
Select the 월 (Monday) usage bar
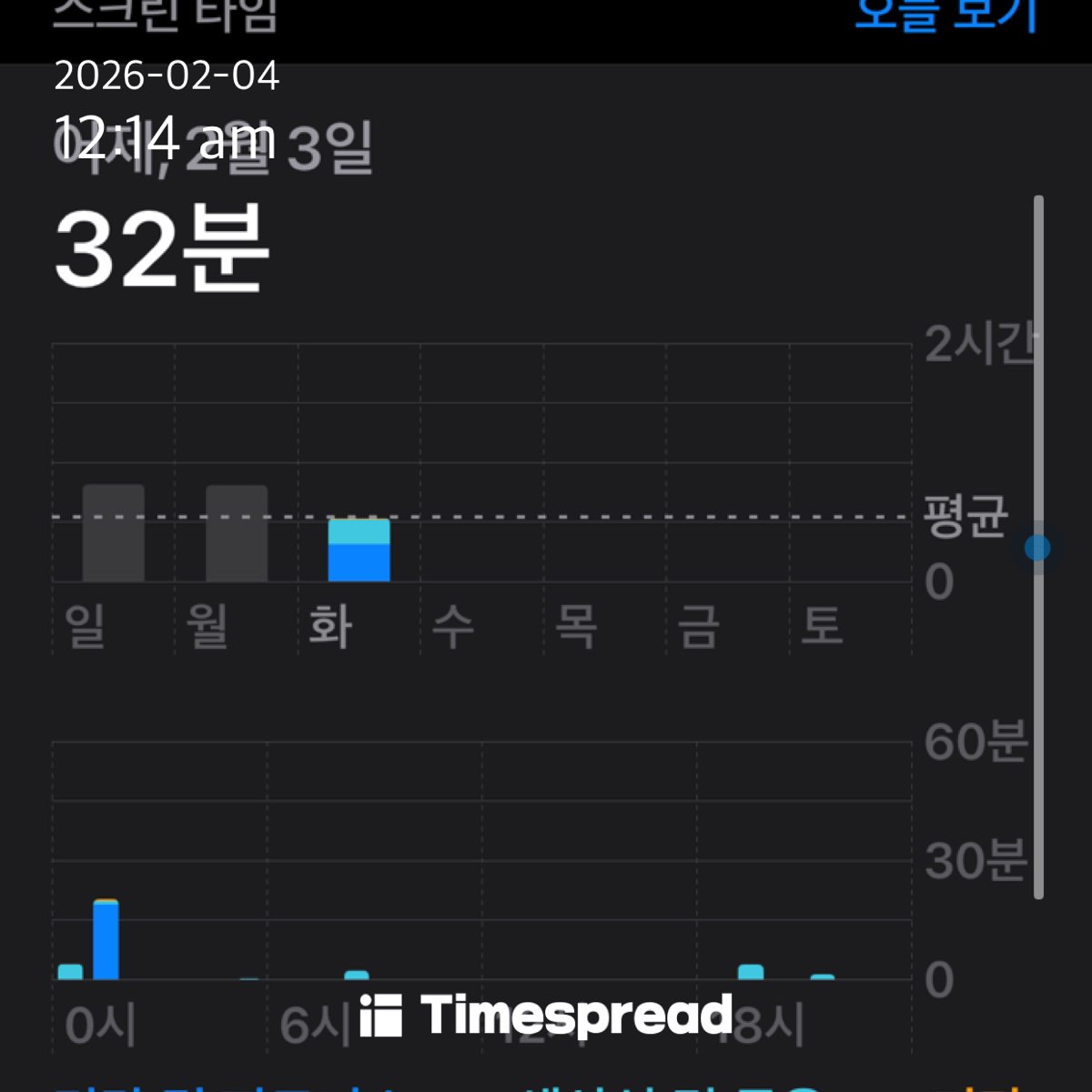[x=237, y=533]
